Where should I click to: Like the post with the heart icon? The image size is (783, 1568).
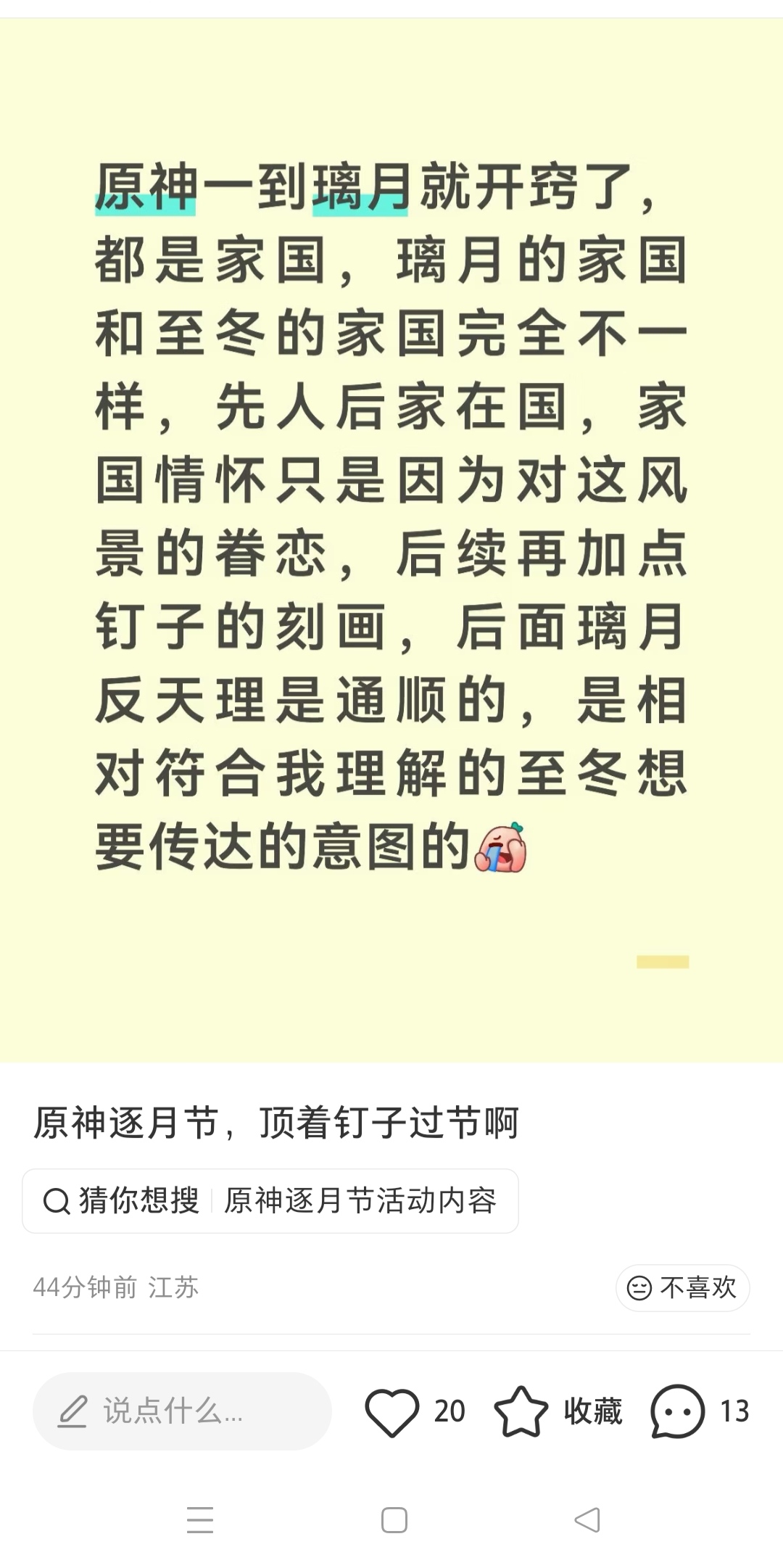pos(392,1411)
